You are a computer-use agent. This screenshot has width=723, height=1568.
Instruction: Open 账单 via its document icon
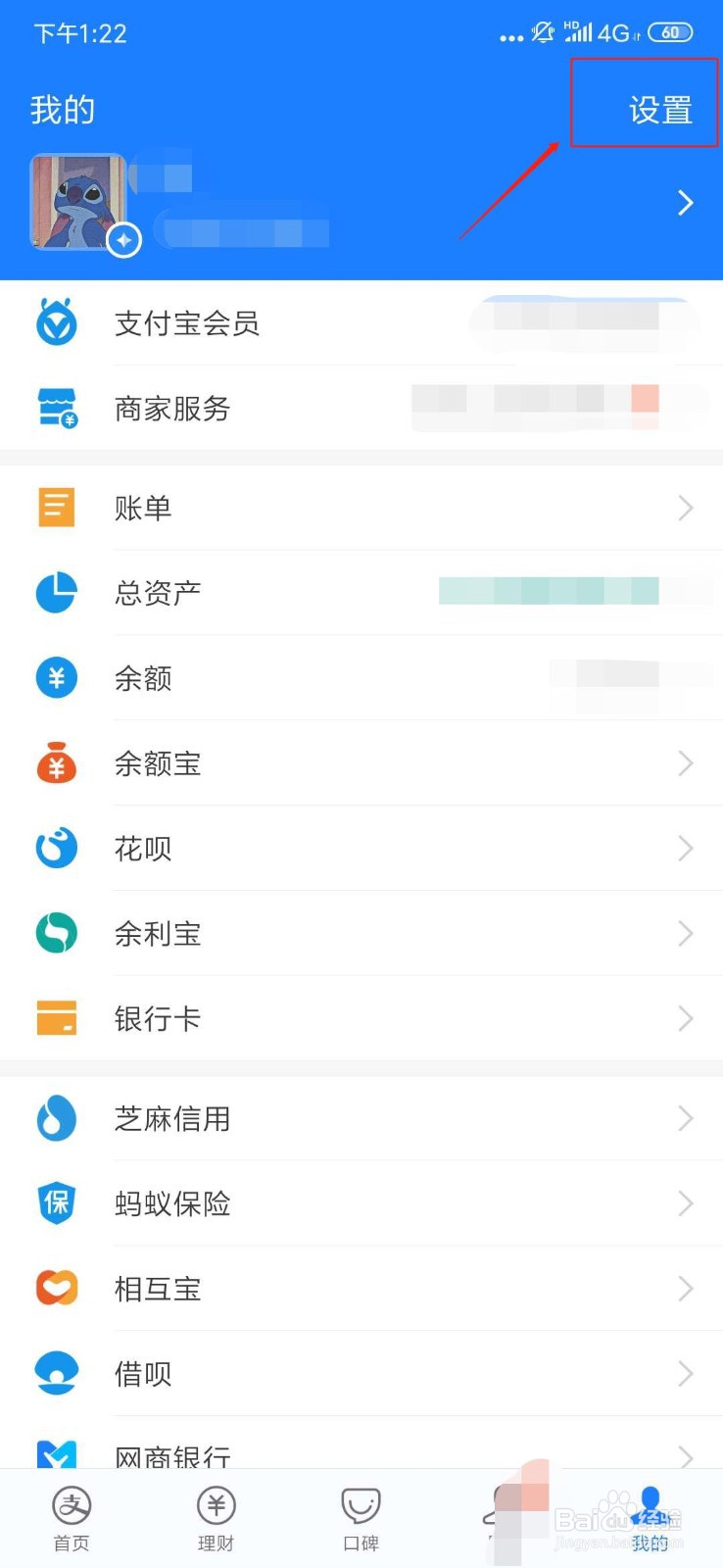[56, 507]
